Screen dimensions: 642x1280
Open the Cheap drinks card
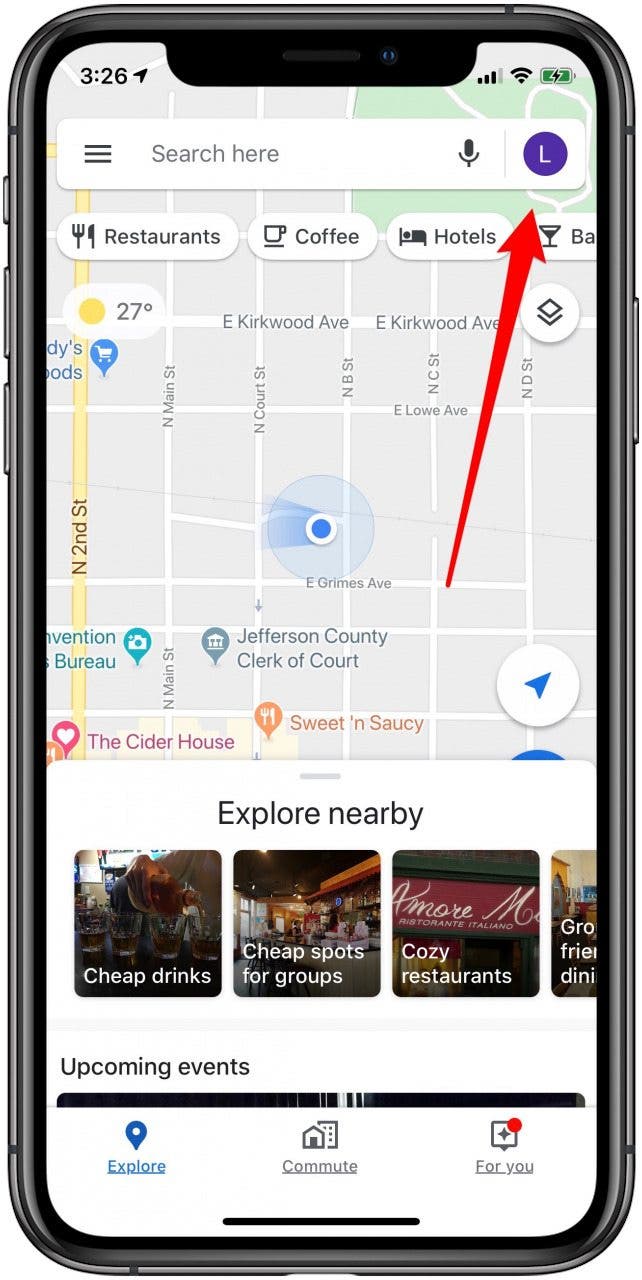pos(148,923)
